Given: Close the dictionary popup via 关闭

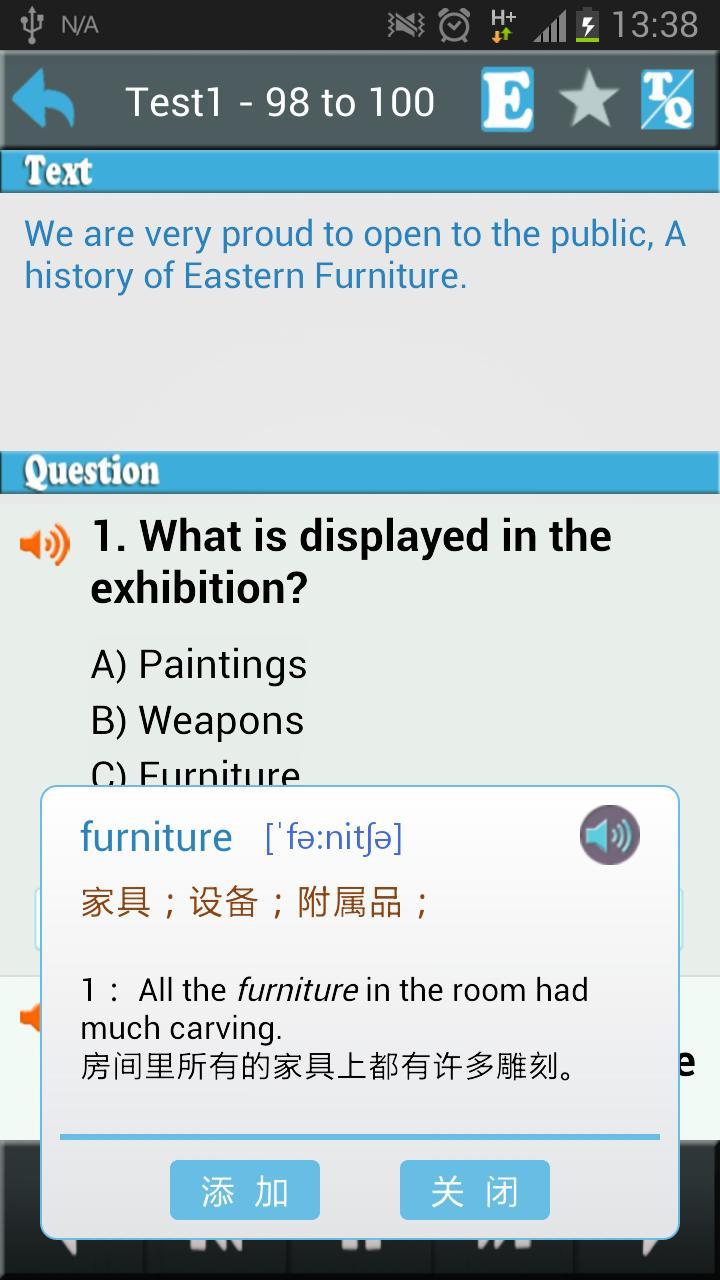Looking at the screenshot, I should pyautogui.click(x=475, y=1190).
